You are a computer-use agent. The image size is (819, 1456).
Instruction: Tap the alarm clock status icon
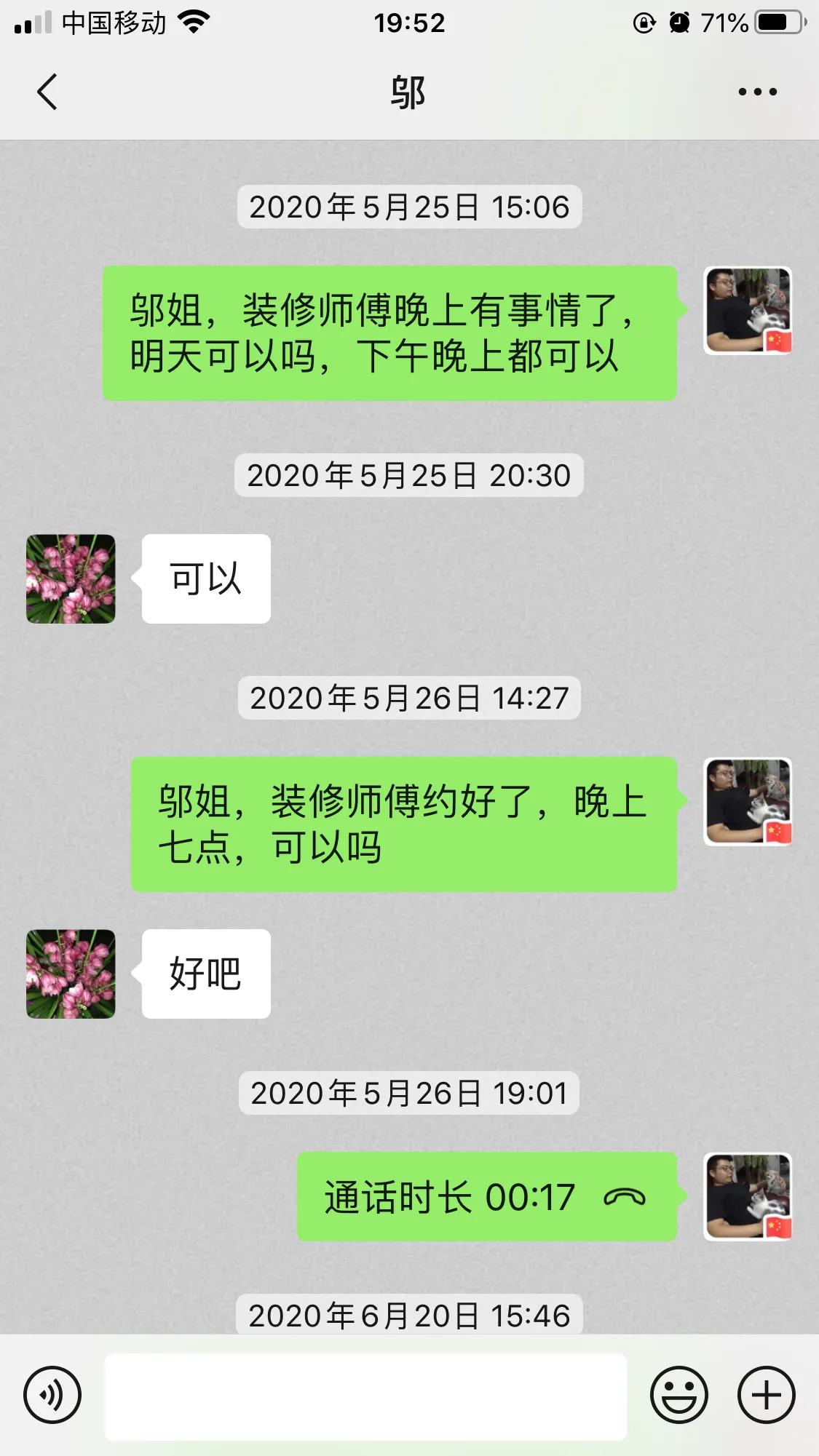(678, 21)
